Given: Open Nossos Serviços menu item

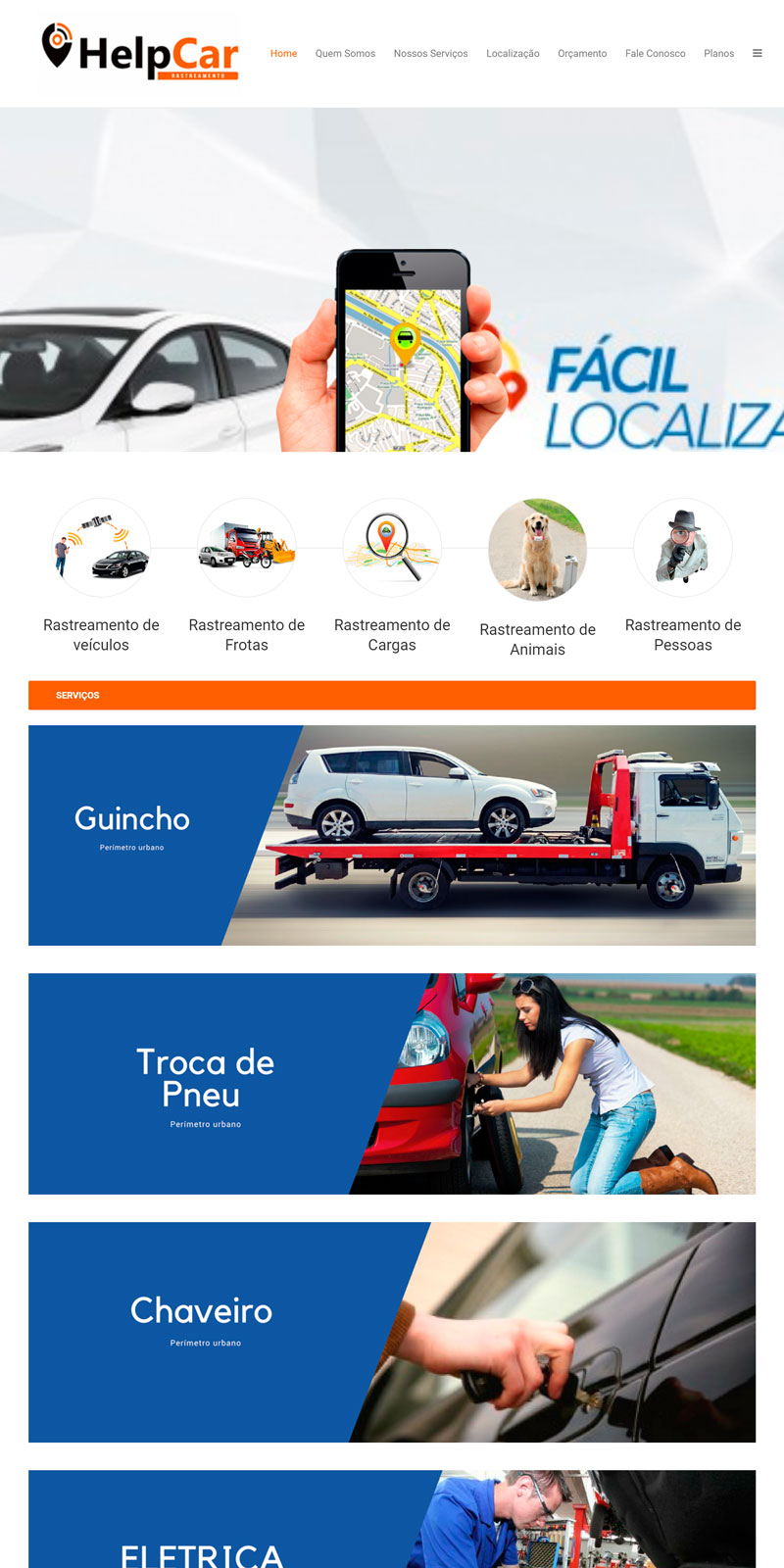Looking at the screenshot, I should coord(430,54).
